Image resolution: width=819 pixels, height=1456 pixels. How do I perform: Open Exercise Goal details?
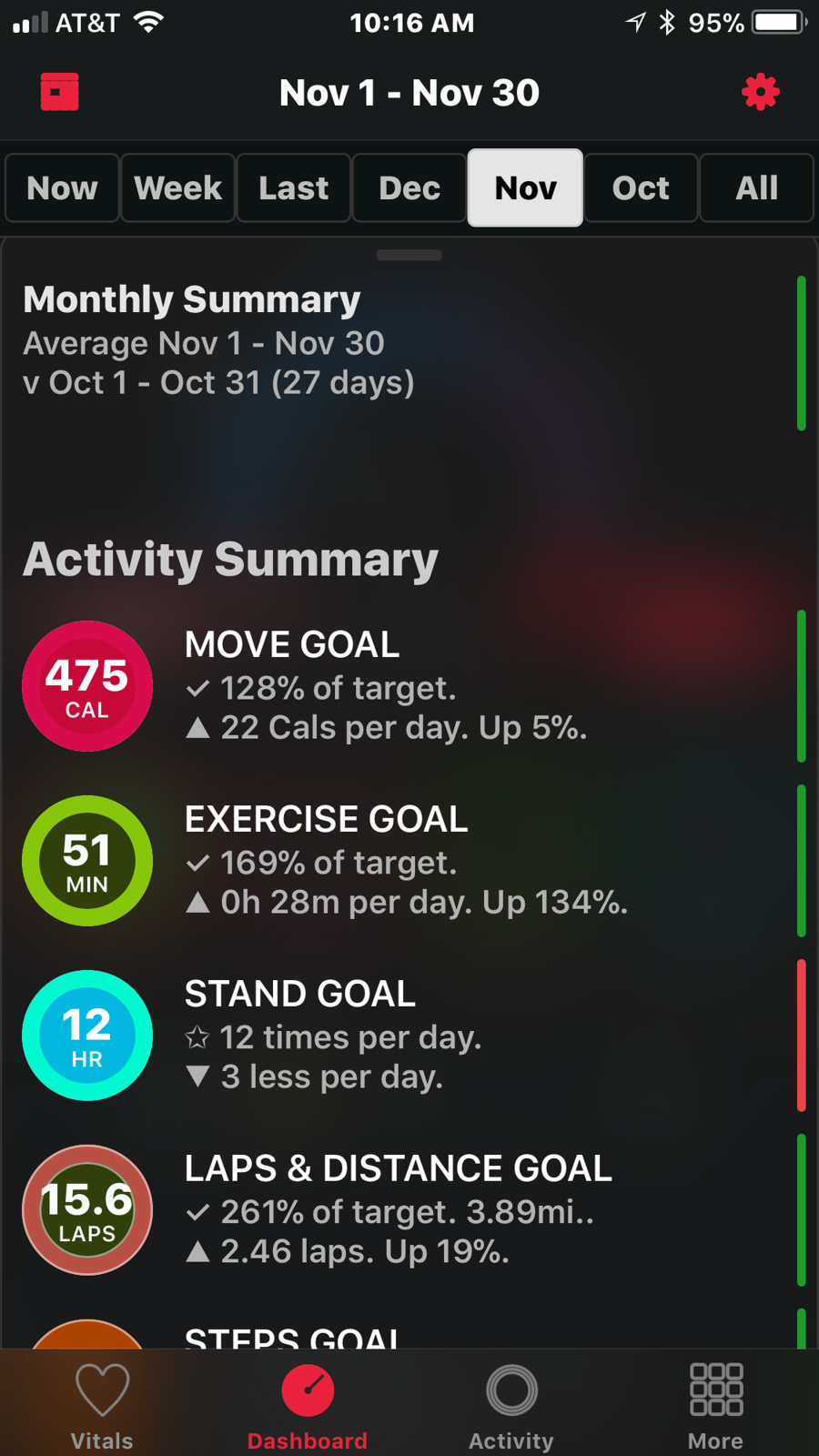(409, 861)
